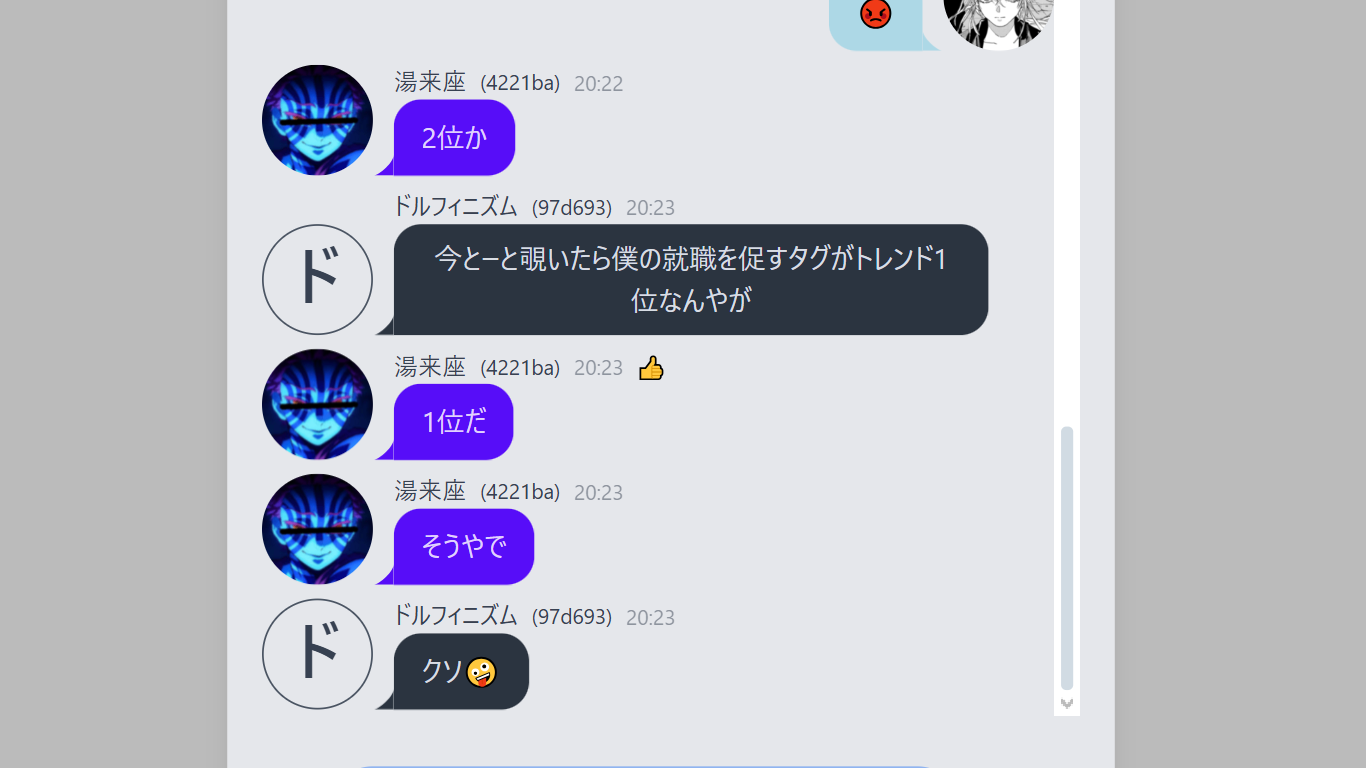1366x768 pixels.
Task: Open ドルフィニズム's avatar beside the クソ message
Action: point(317,654)
